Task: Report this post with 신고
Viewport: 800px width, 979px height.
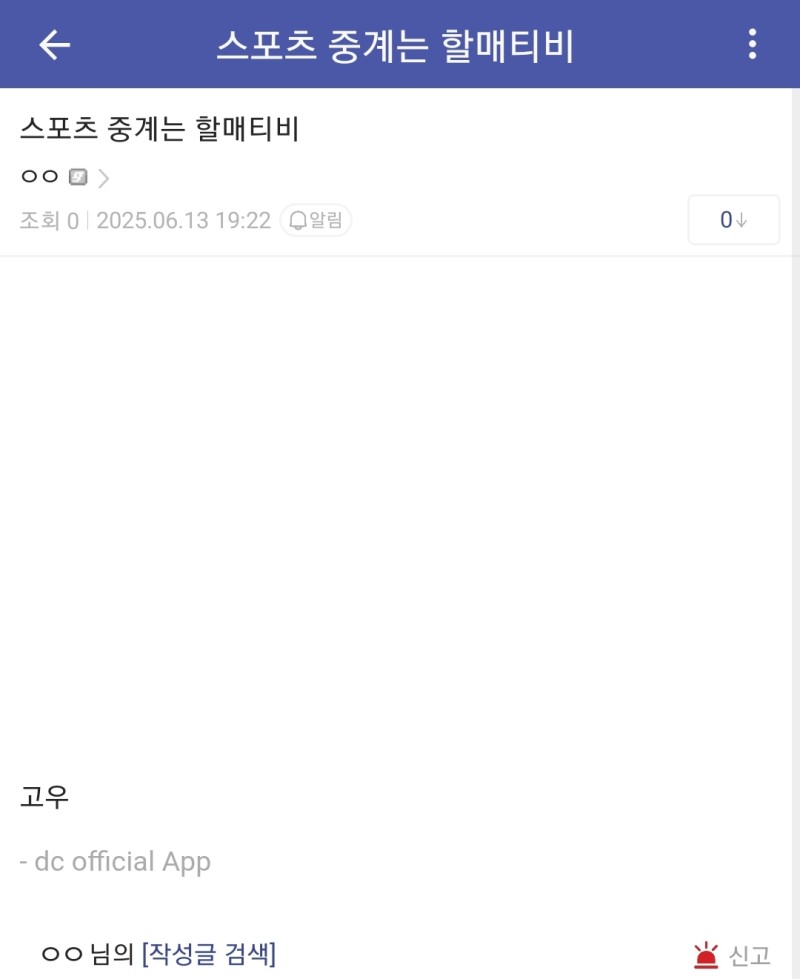Action: pos(733,956)
